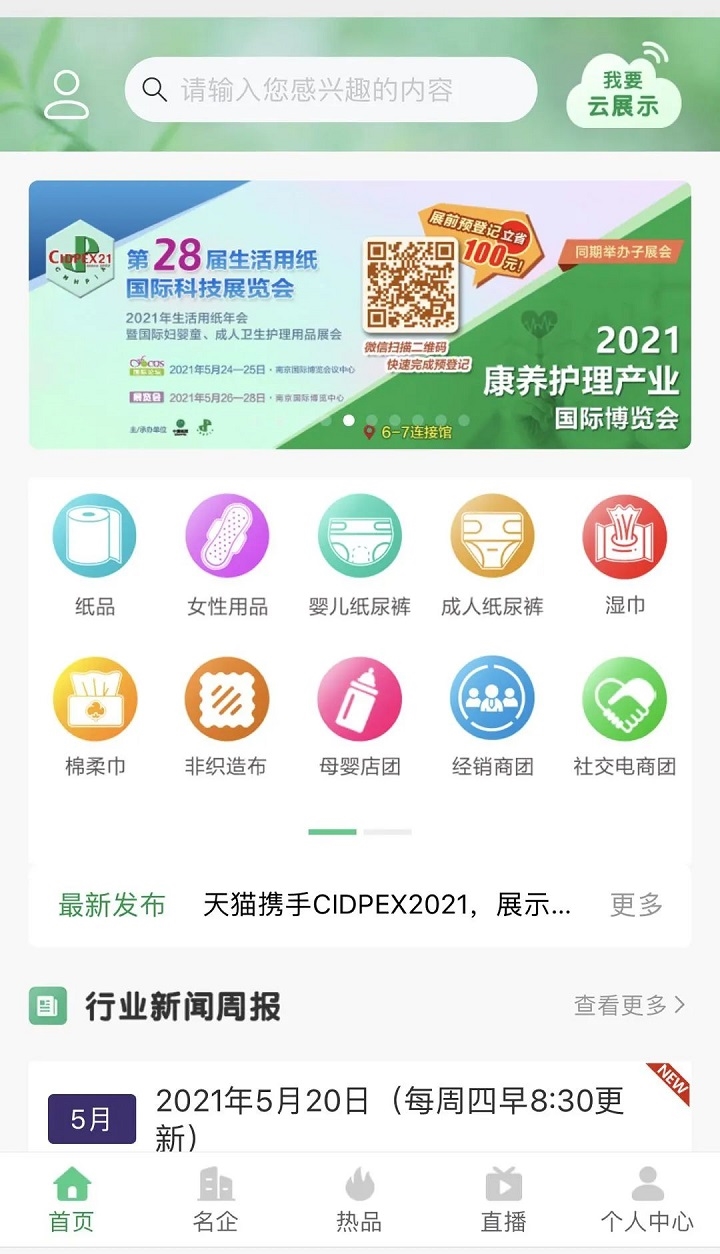Open the user profile icon
The height and width of the screenshot is (1254, 720).
point(67,94)
